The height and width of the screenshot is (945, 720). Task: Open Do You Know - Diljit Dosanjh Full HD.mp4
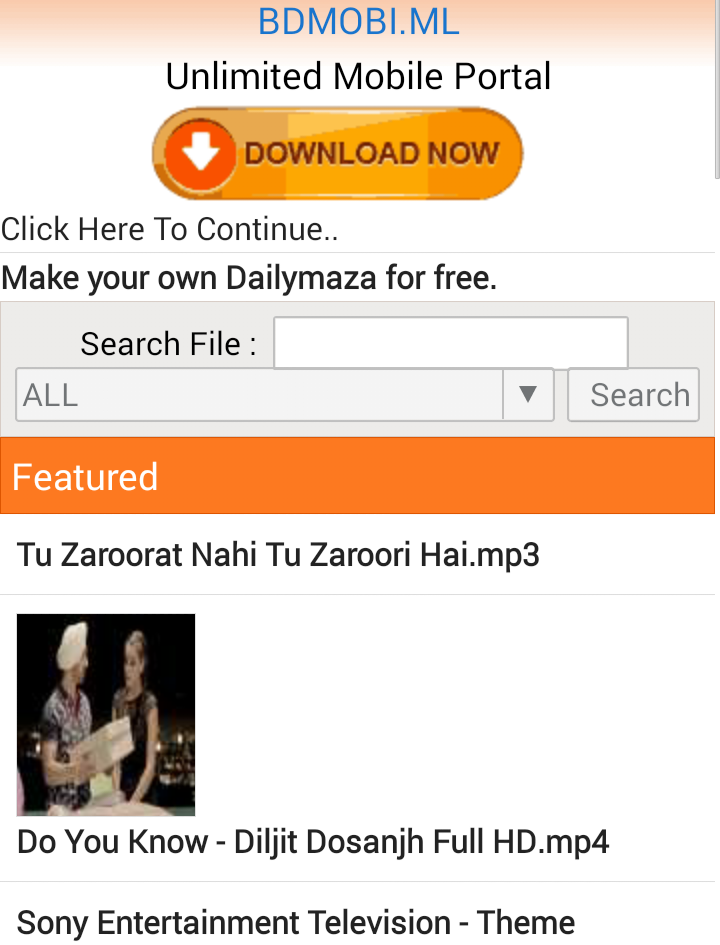click(313, 841)
